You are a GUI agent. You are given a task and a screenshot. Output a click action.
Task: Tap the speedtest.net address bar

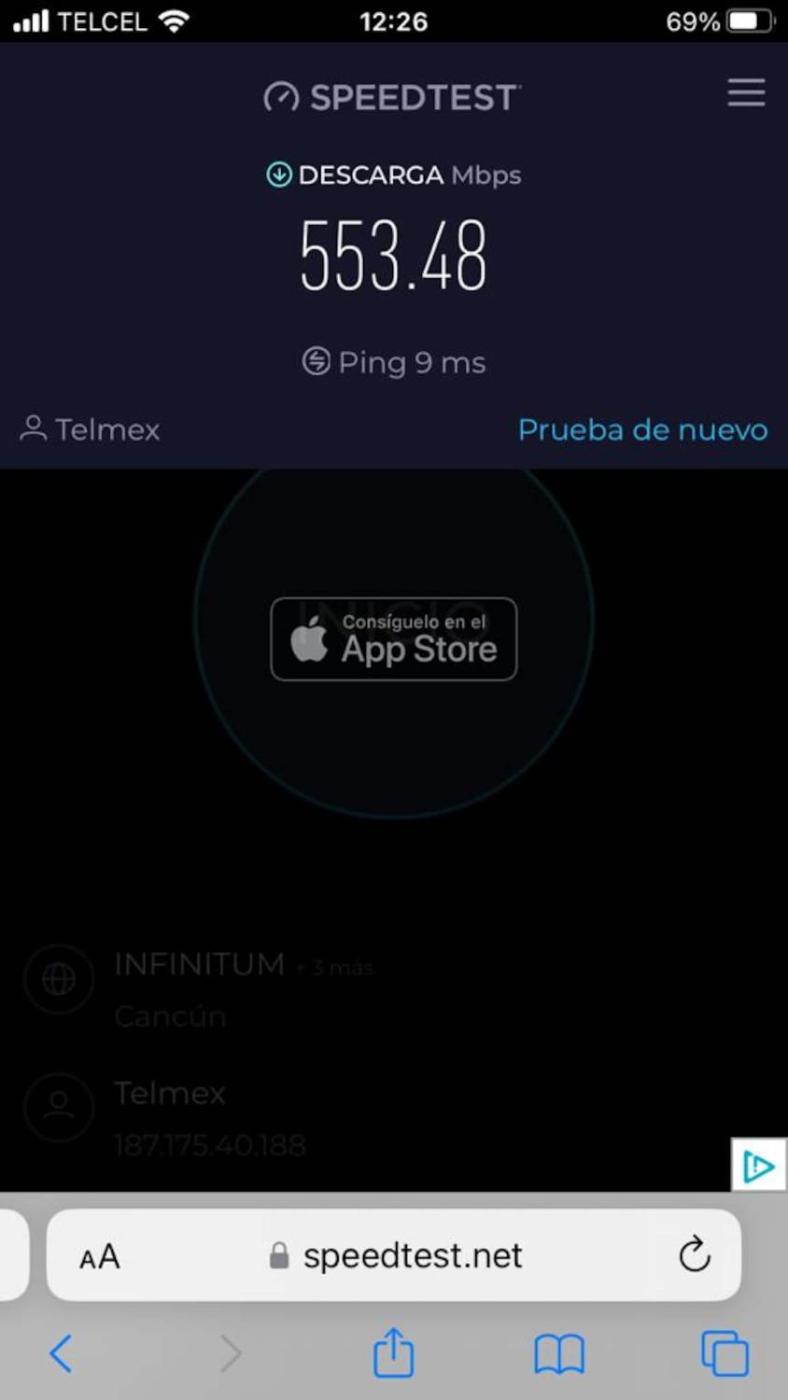point(412,1255)
